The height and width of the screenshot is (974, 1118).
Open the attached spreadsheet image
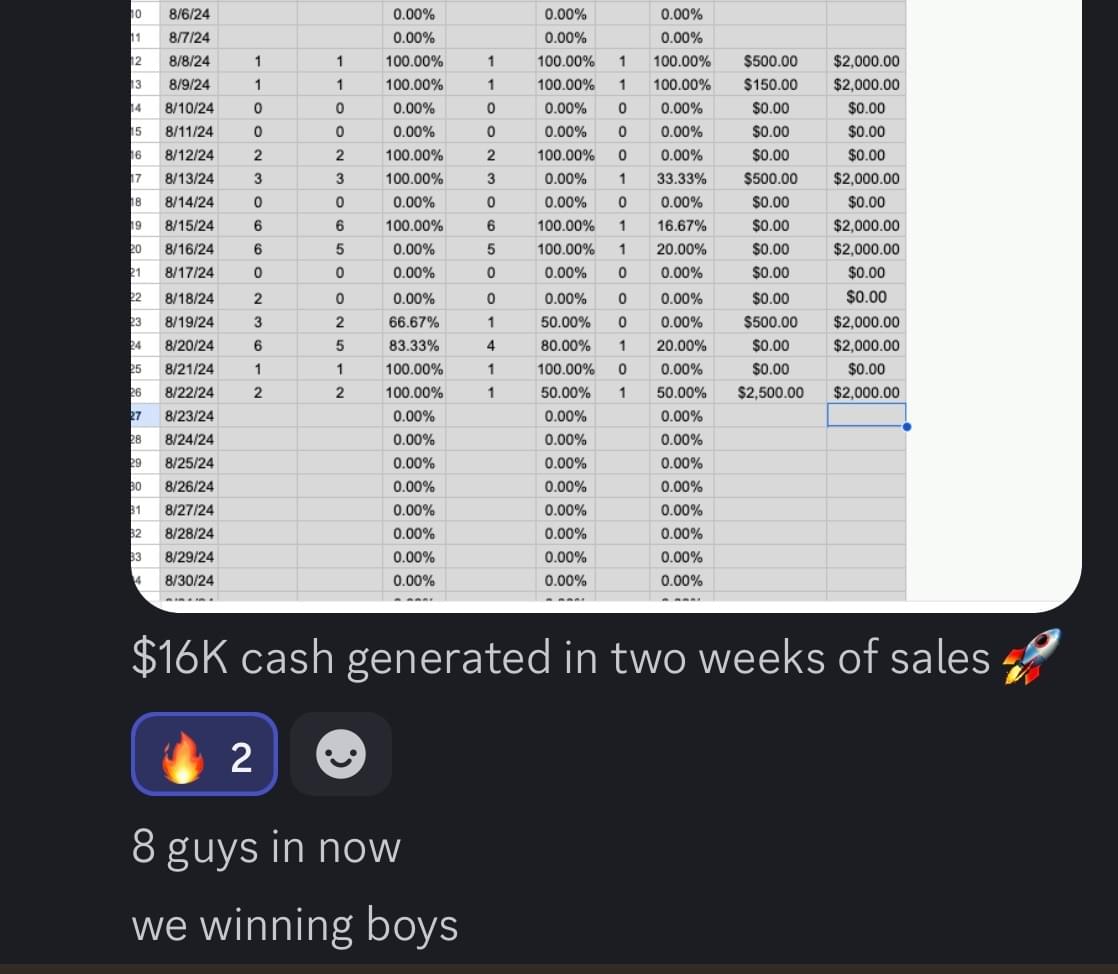(x=605, y=300)
